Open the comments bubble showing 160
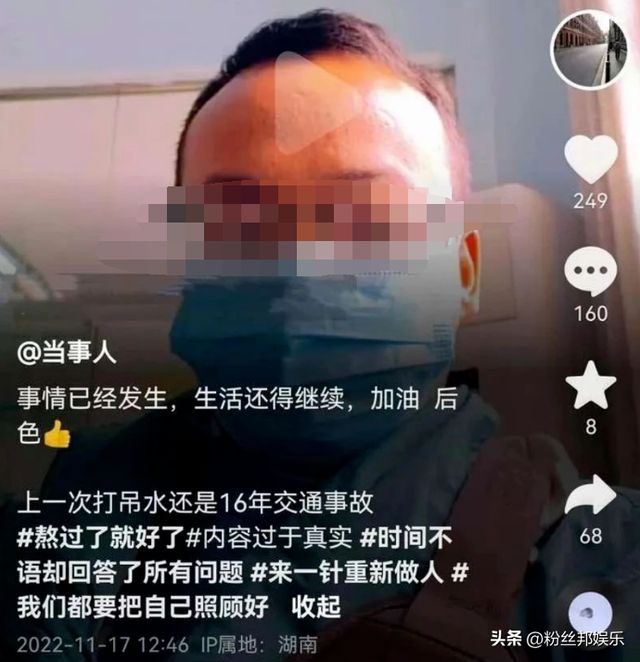This screenshot has width=640, height=662. tap(591, 271)
